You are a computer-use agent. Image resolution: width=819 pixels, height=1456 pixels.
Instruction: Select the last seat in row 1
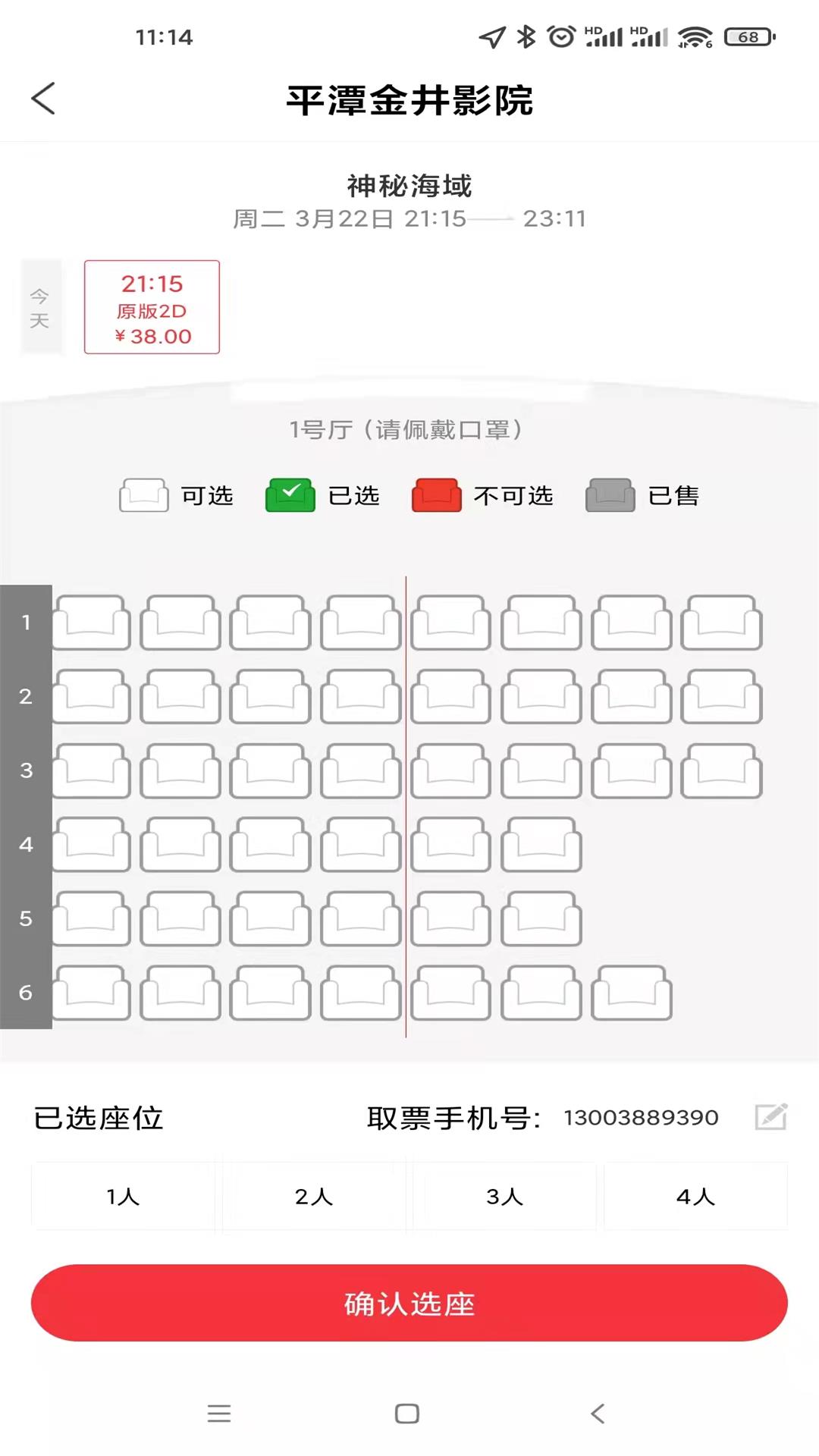pos(721,623)
